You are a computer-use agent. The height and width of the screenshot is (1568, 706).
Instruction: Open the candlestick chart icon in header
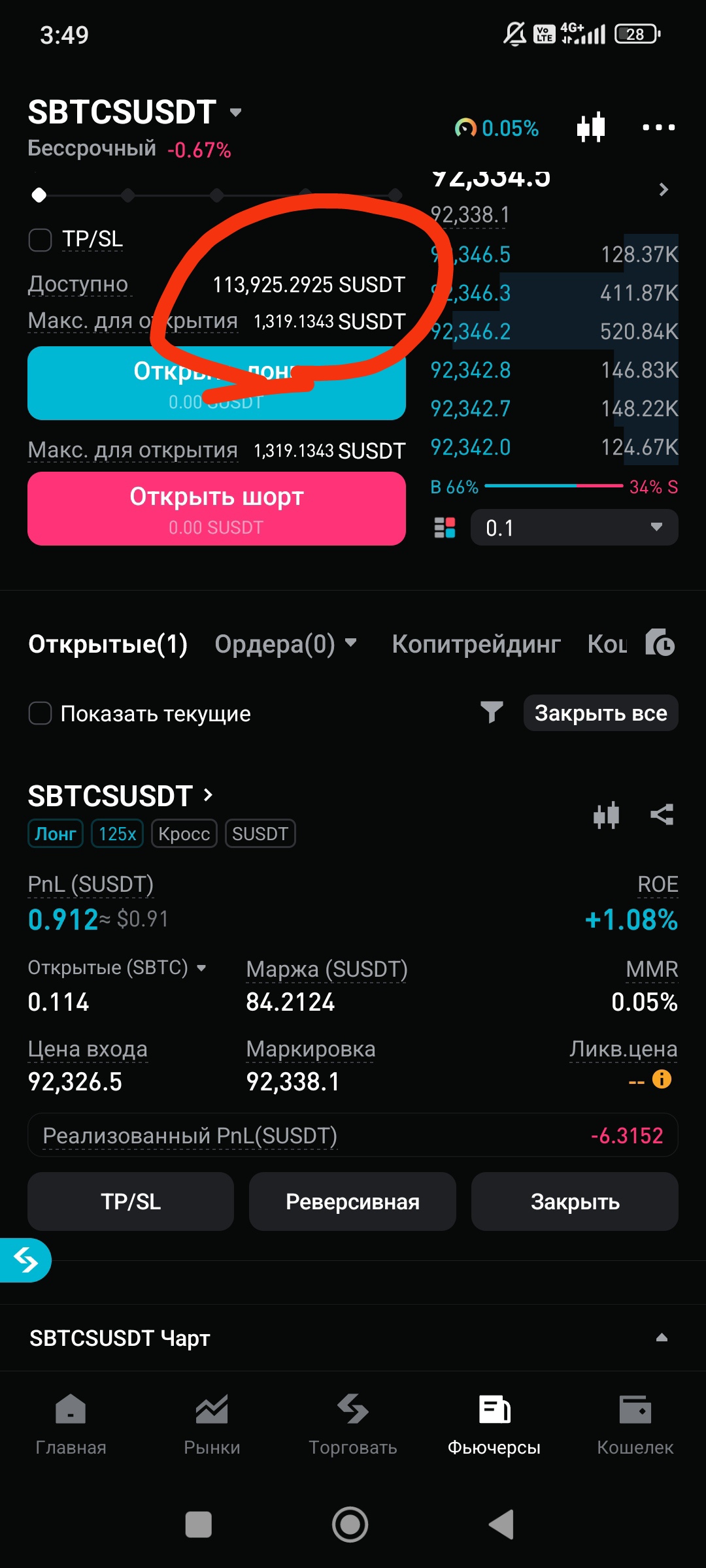591,127
